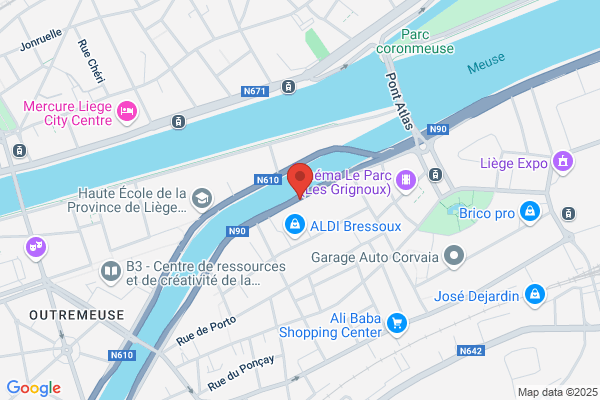Tap the Google logo
600x400 pixels.
(x=34, y=388)
